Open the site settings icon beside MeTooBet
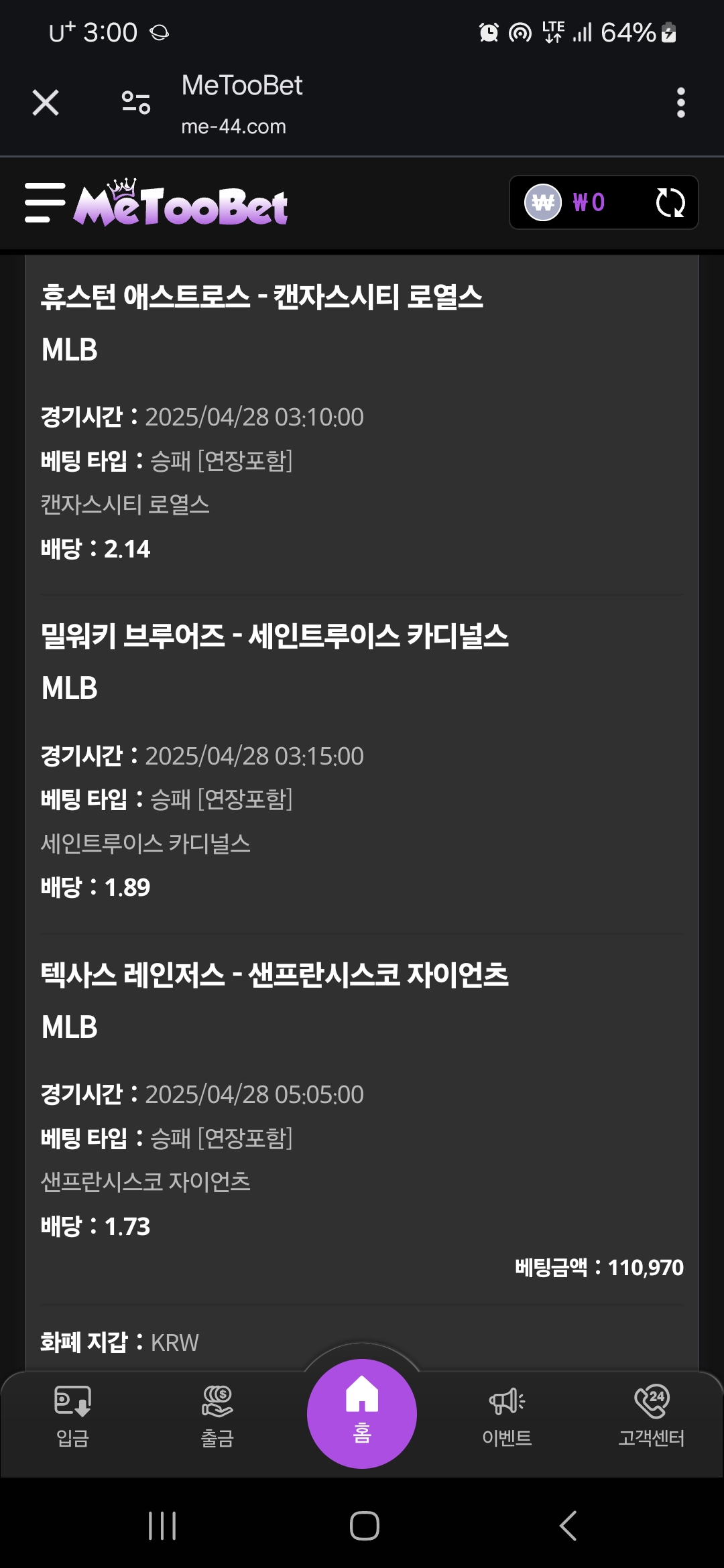Viewport: 724px width, 1568px height. coord(136,103)
